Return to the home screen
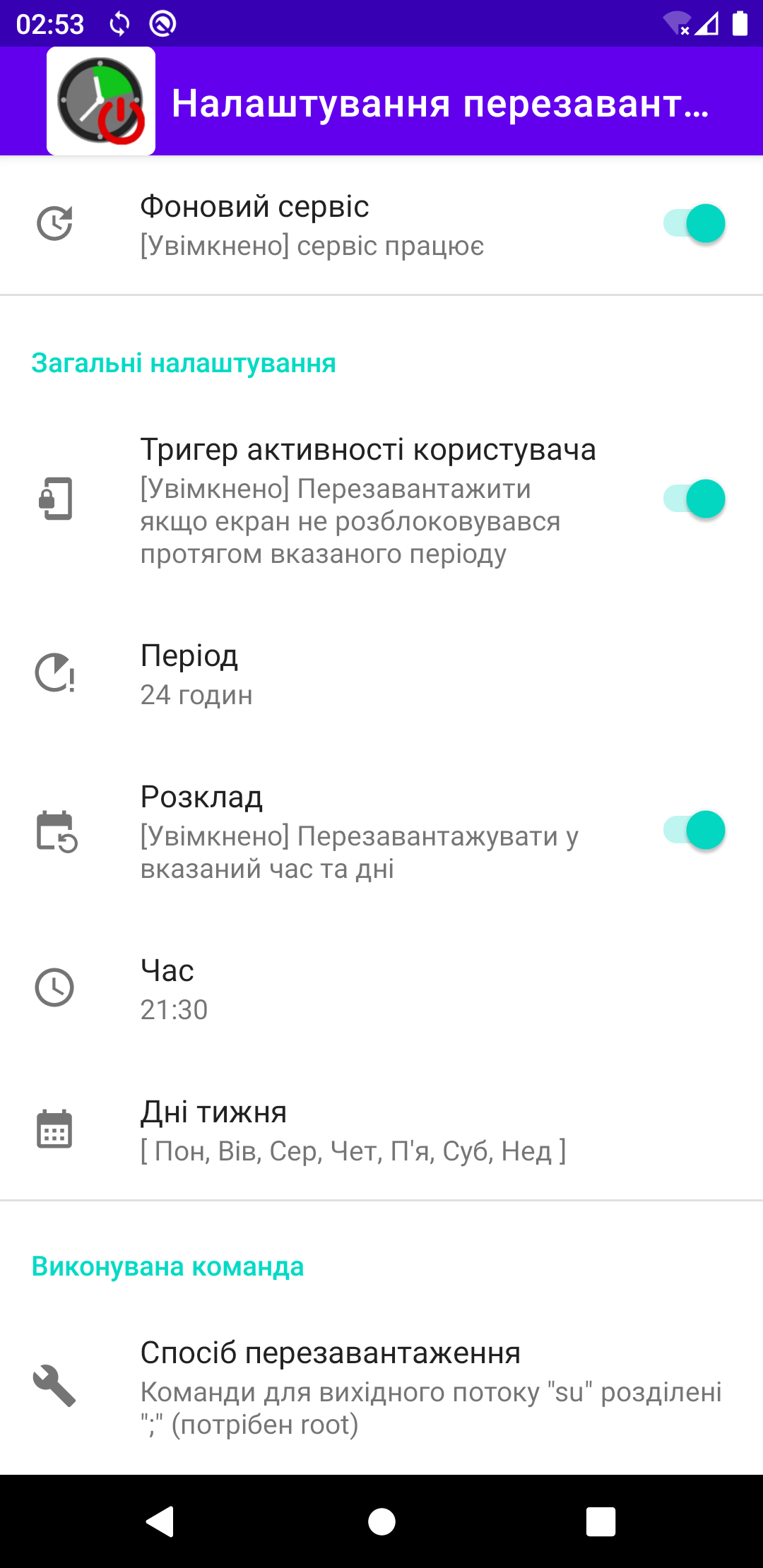This screenshot has width=763, height=1568. pos(381,1521)
